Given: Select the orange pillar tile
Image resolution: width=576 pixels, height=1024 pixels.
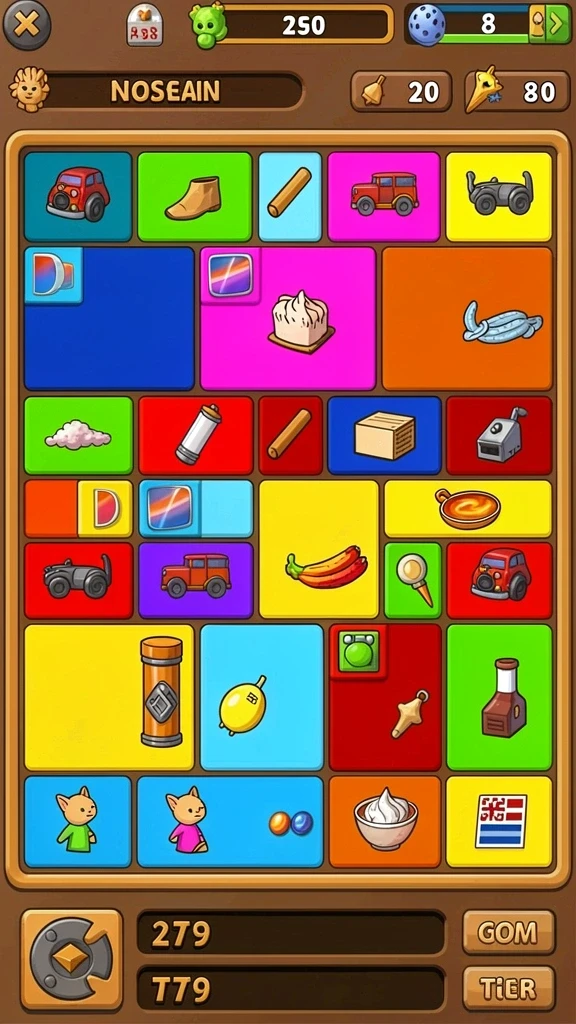Looking at the screenshot, I should pos(109,697).
